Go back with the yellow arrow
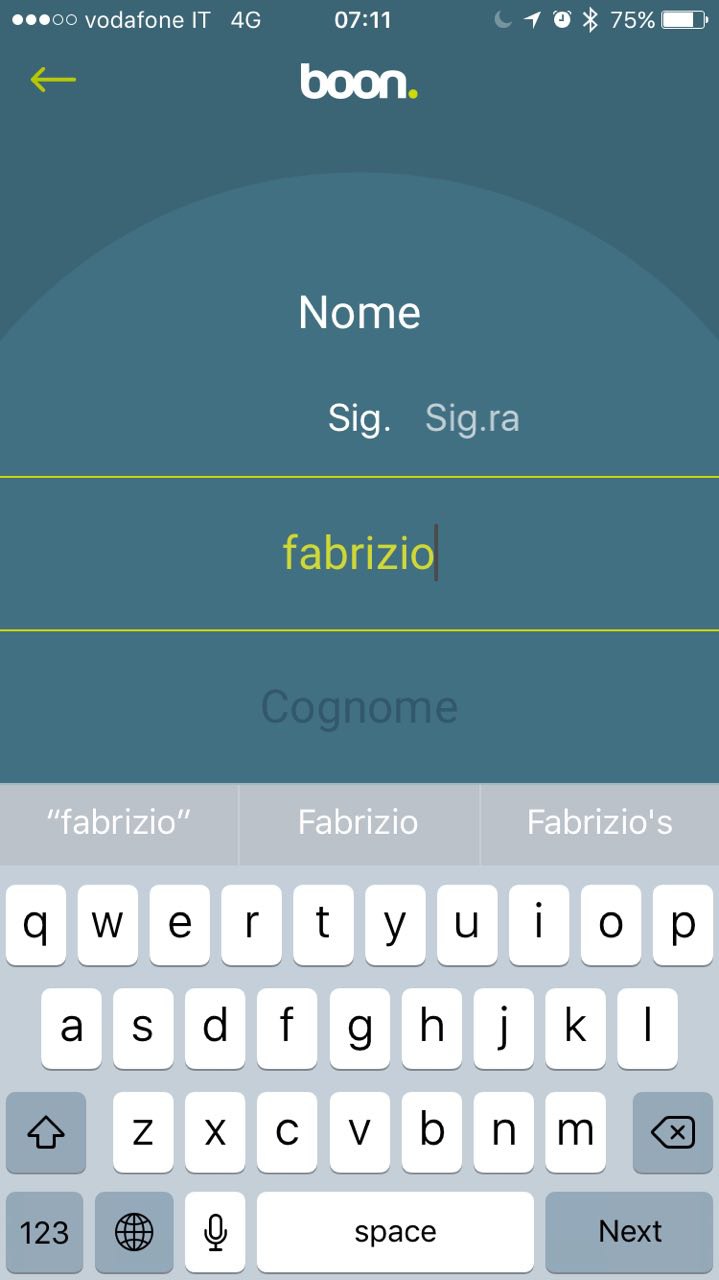 coord(53,80)
